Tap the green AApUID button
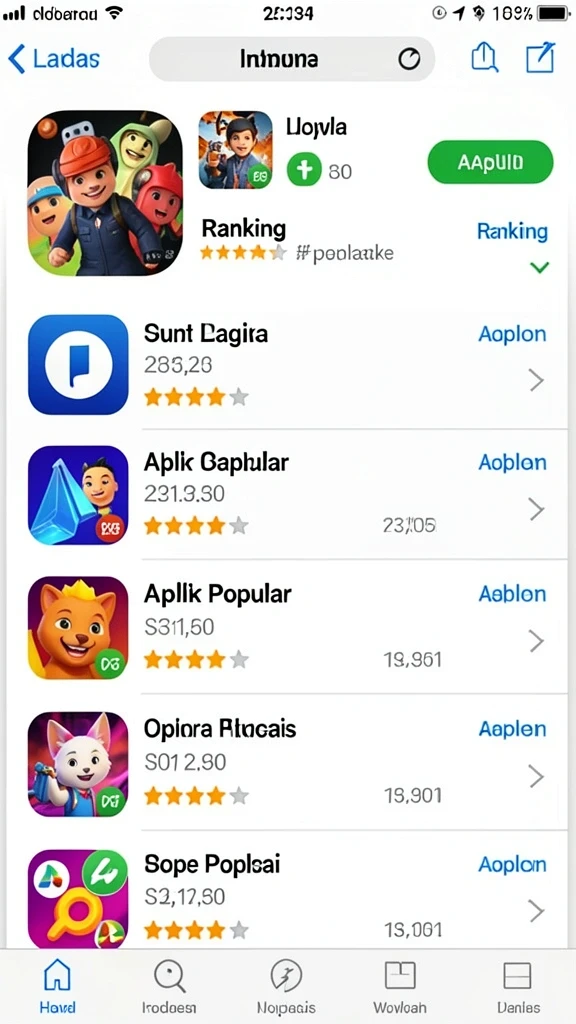 (490, 162)
